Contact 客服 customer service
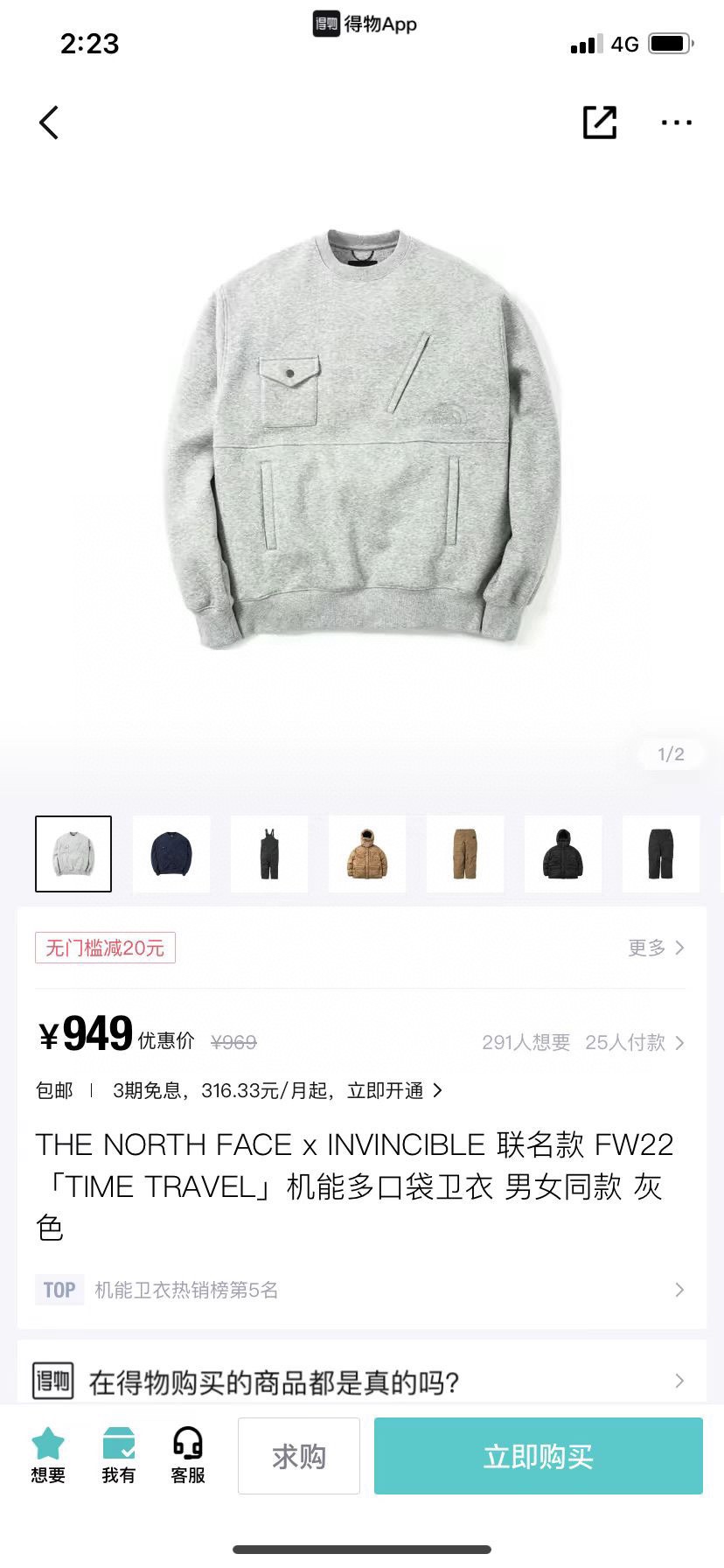724x1568 pixels. [187, 1456]
